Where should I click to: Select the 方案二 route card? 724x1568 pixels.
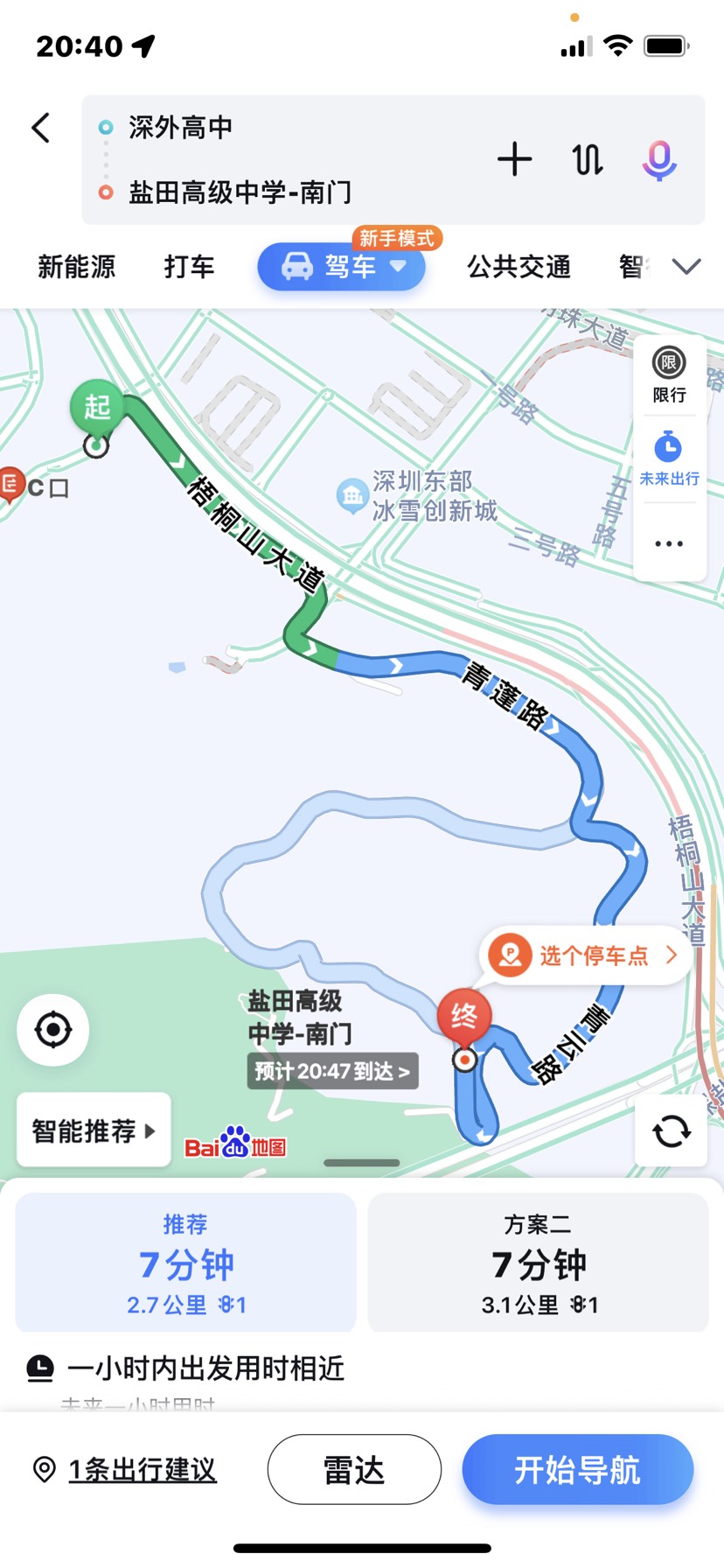click(538, 1263)
